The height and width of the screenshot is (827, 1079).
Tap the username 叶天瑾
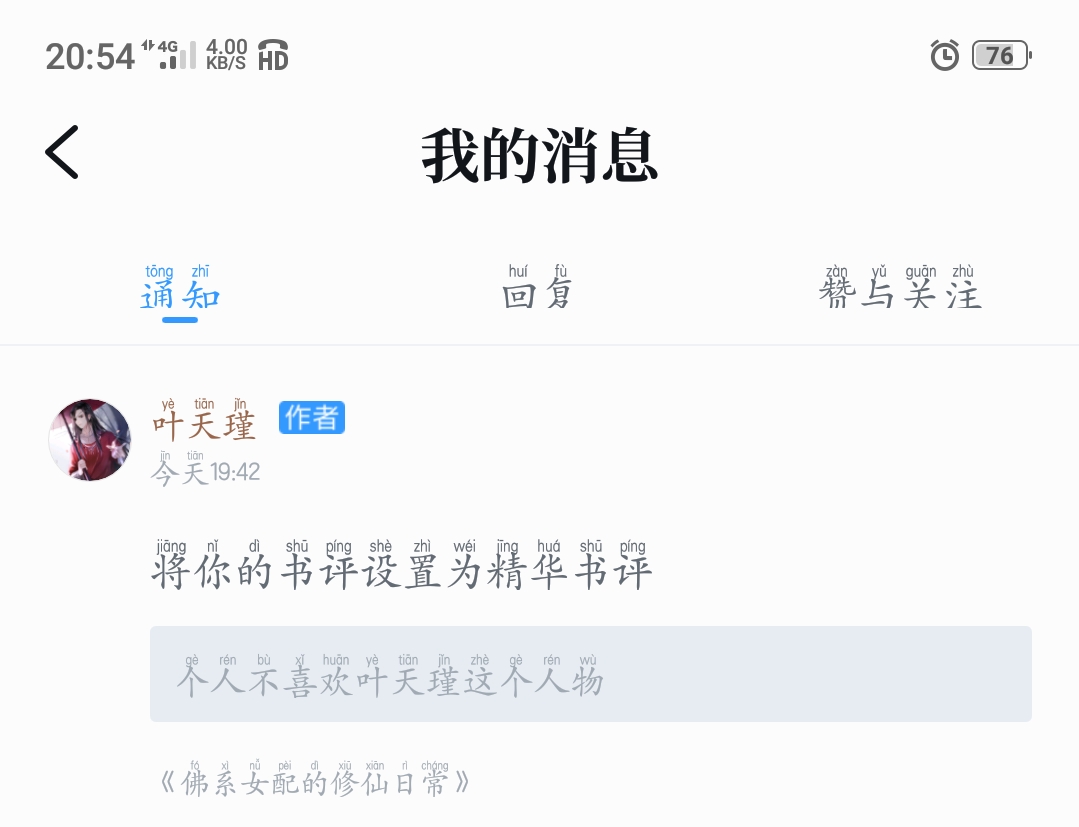(204, 420)
